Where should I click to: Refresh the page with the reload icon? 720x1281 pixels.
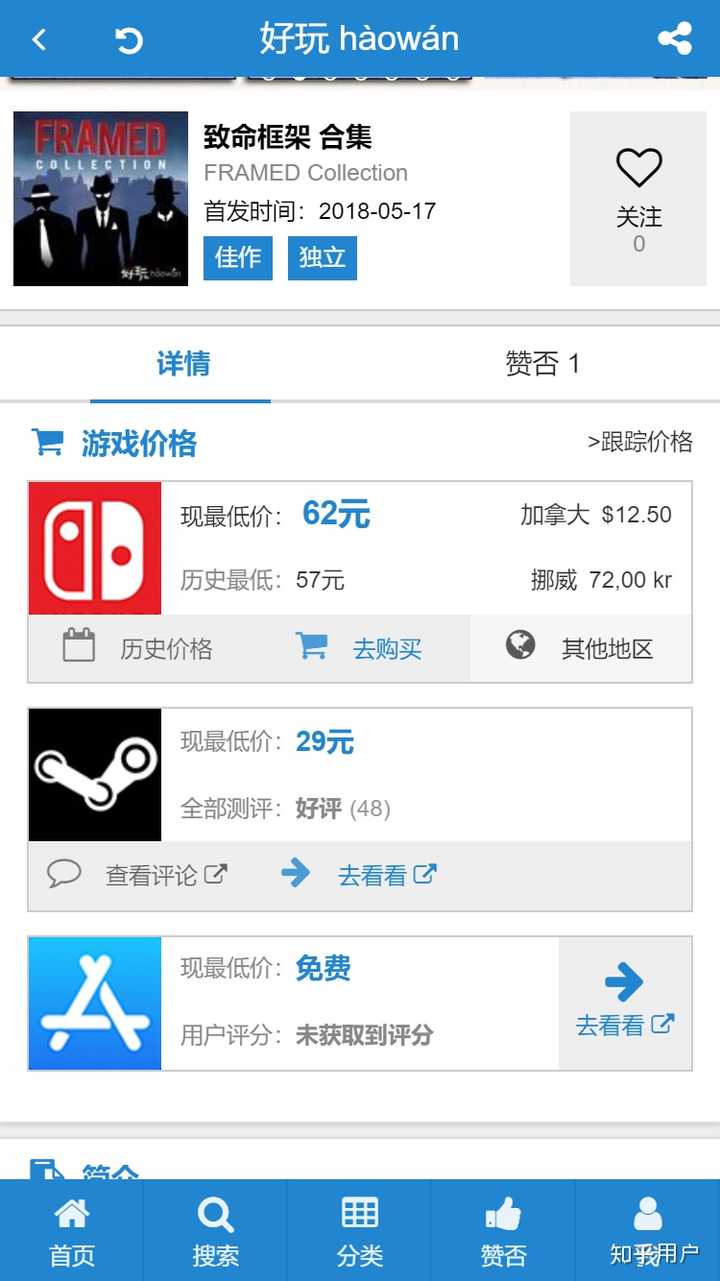tap(129, 40)
